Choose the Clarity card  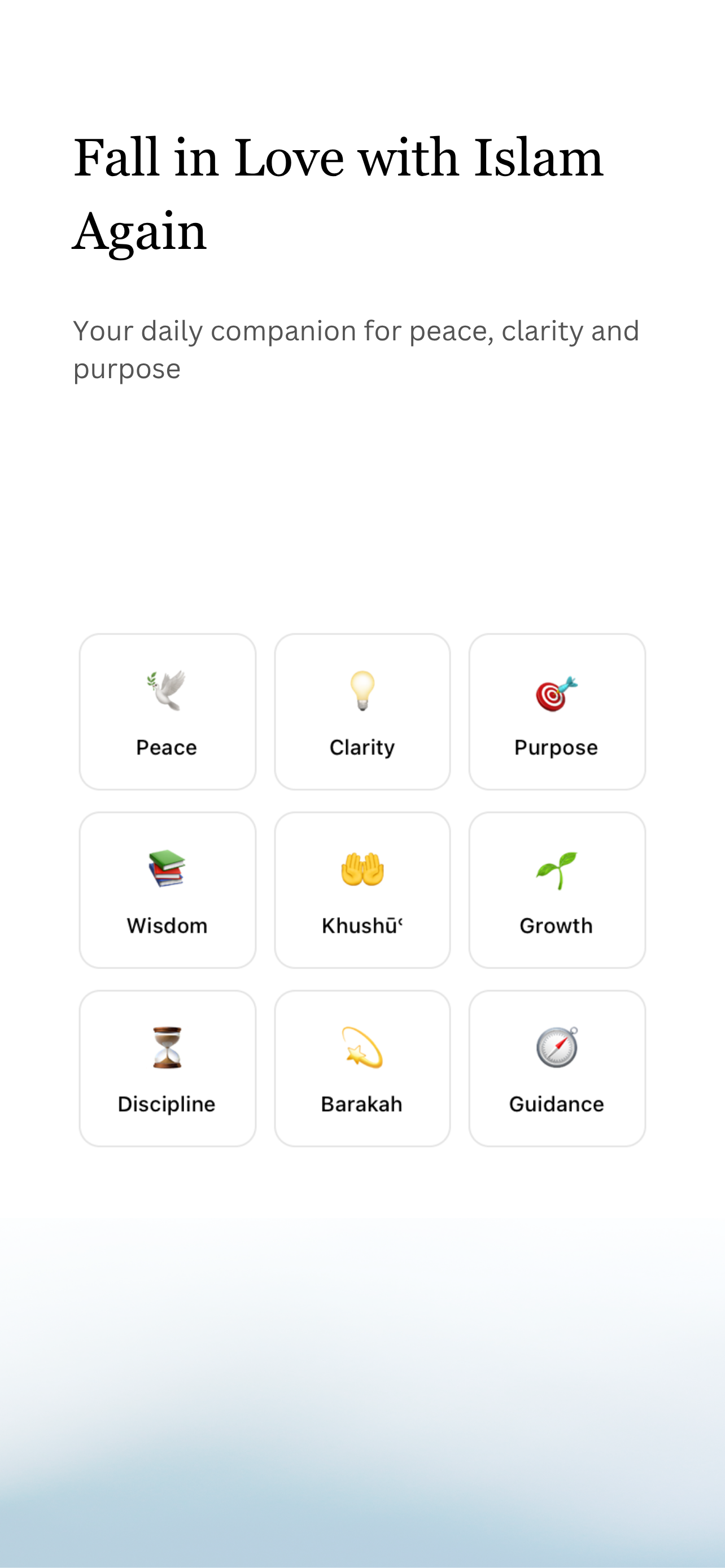pyautogui.click(x=362, y=712)
